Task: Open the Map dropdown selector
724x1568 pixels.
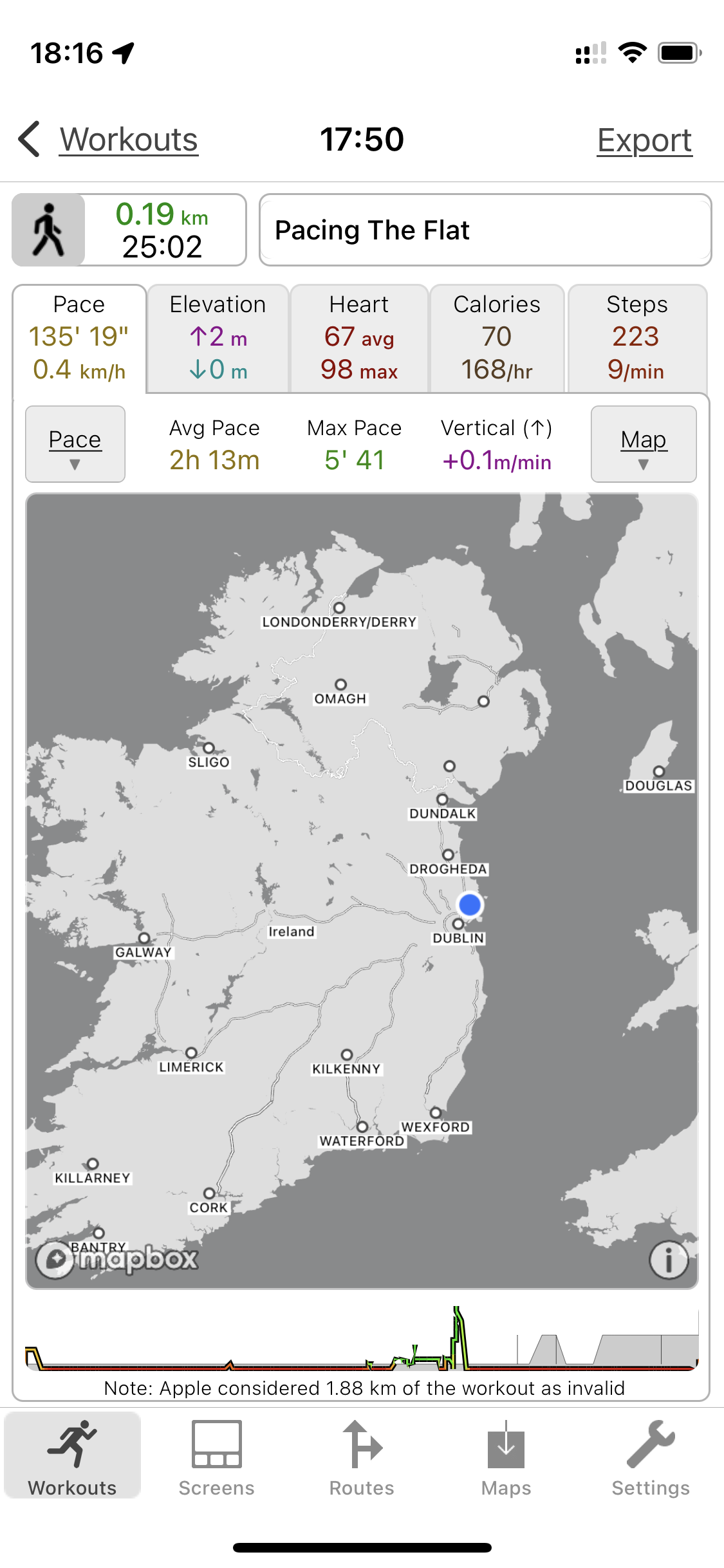Action: (644, 444)
